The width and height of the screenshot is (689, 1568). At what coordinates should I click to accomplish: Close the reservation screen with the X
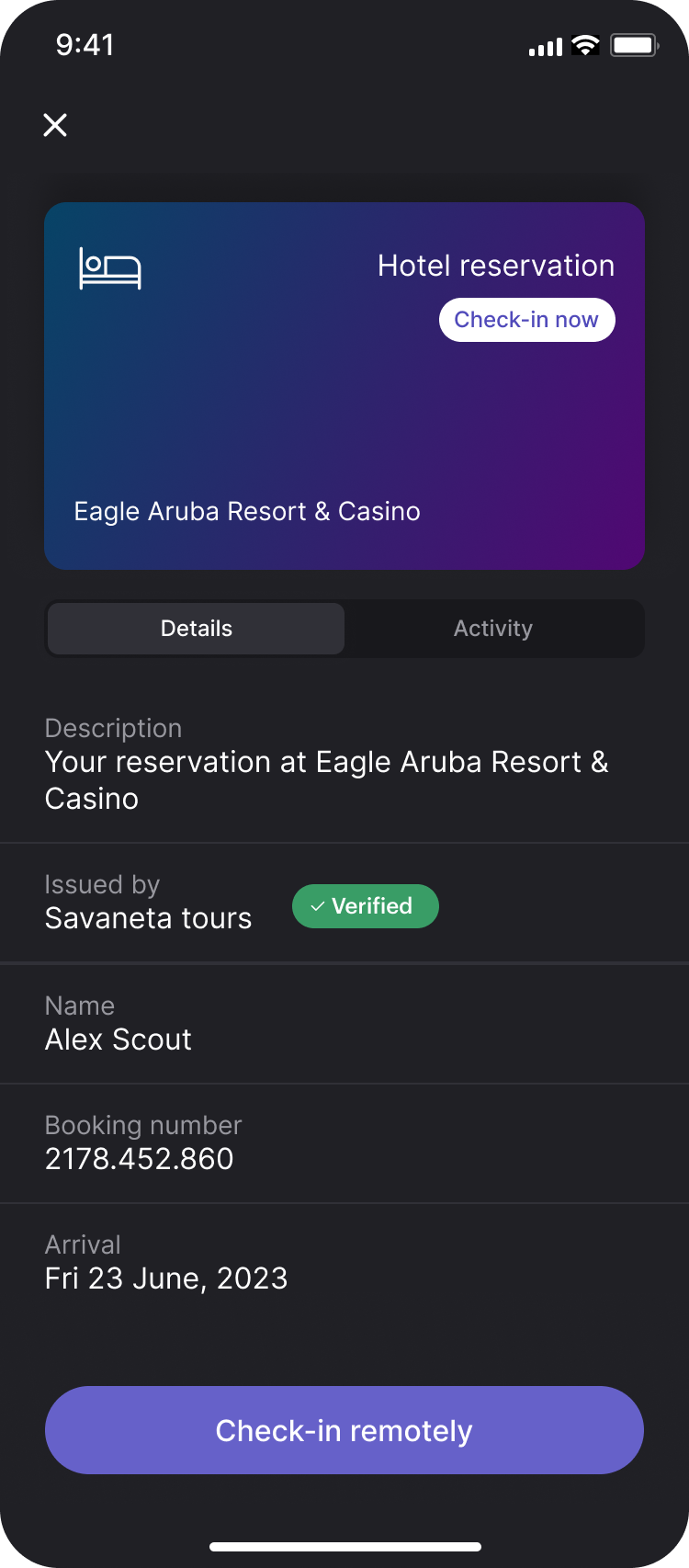click(x=55, y=125)
